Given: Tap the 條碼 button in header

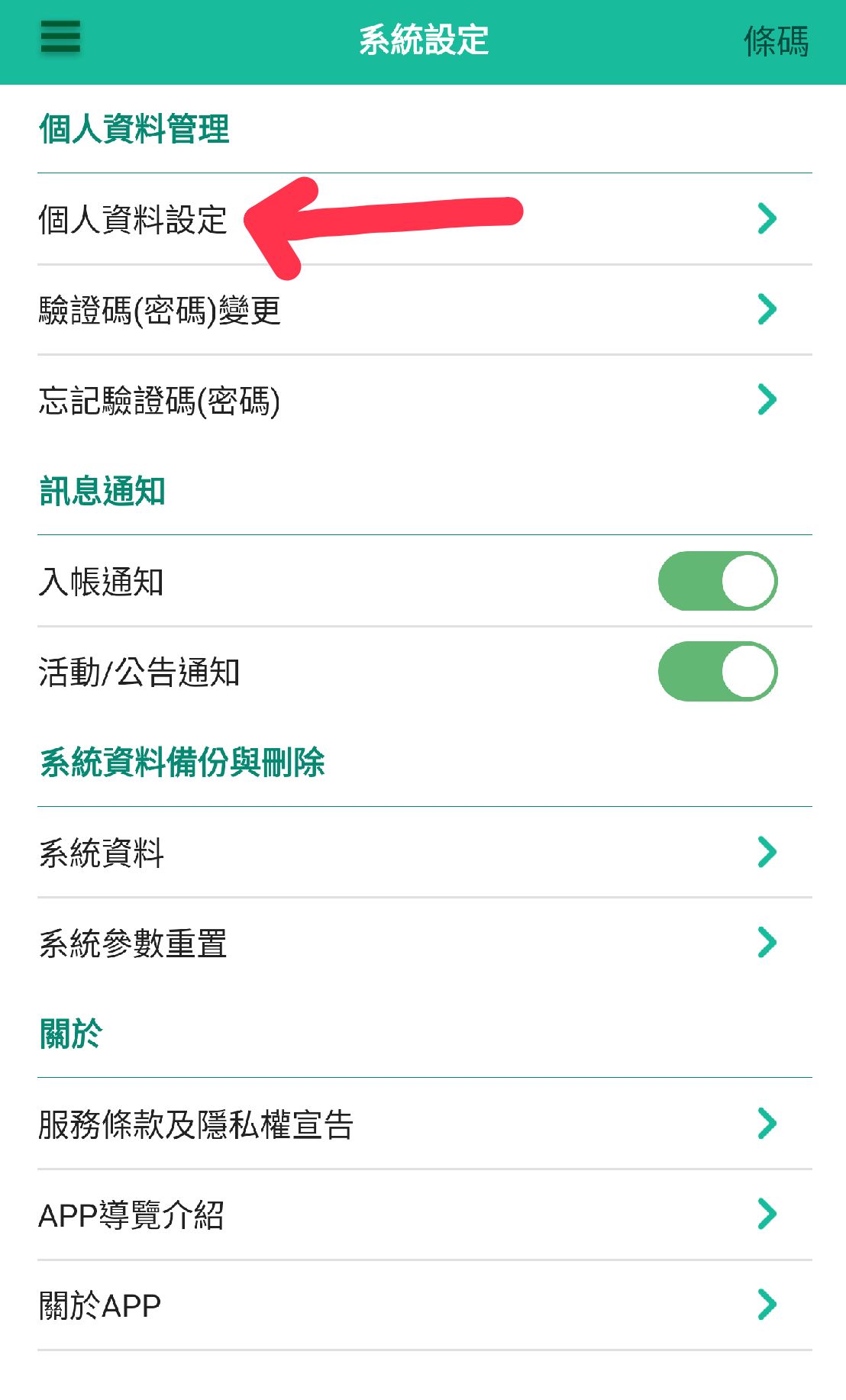Looking at the screenshot, I should coord(776,41).
